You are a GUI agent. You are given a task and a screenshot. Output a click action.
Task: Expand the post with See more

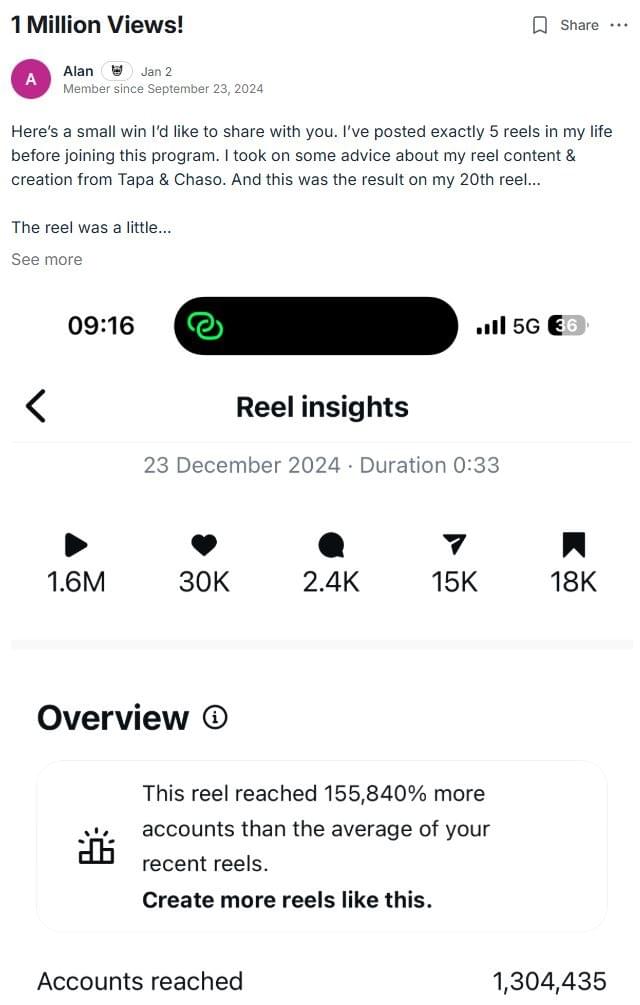[x=47, y=259]
